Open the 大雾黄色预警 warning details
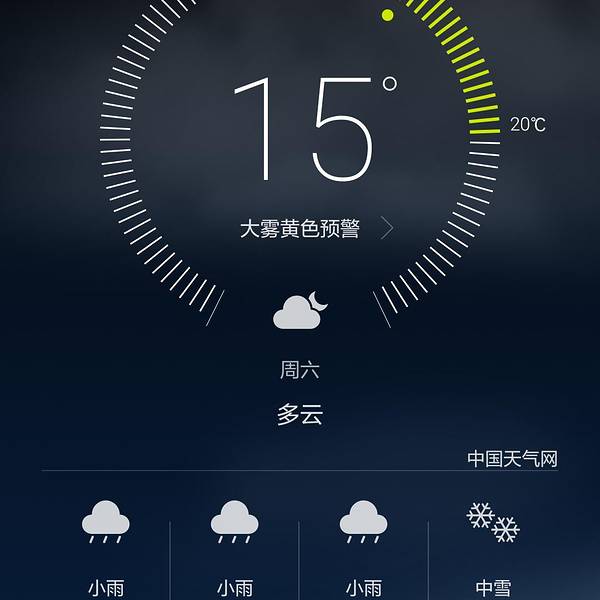This screenshot has width=600, height=600. (315, 228)
